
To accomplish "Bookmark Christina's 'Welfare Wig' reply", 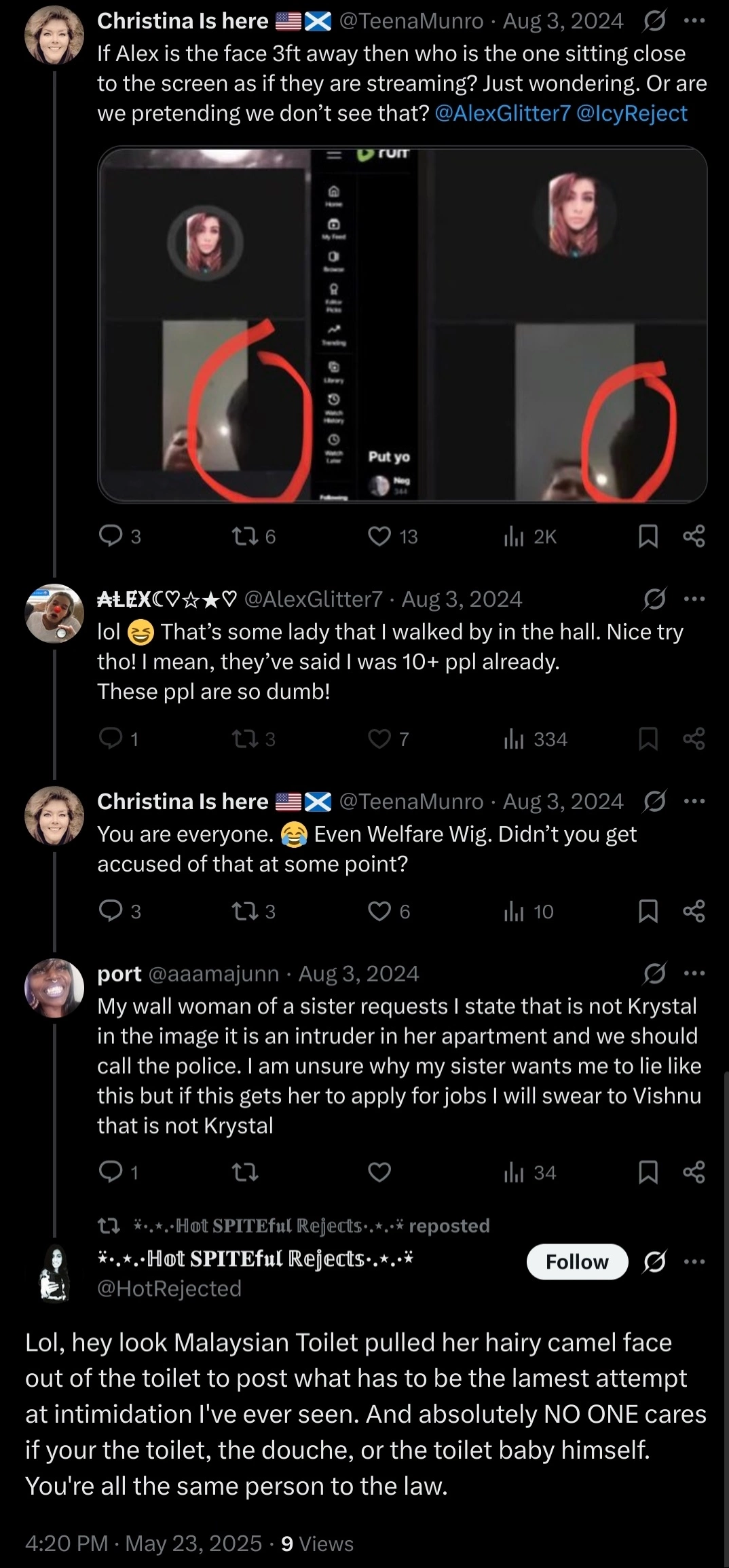I will 648,911.
